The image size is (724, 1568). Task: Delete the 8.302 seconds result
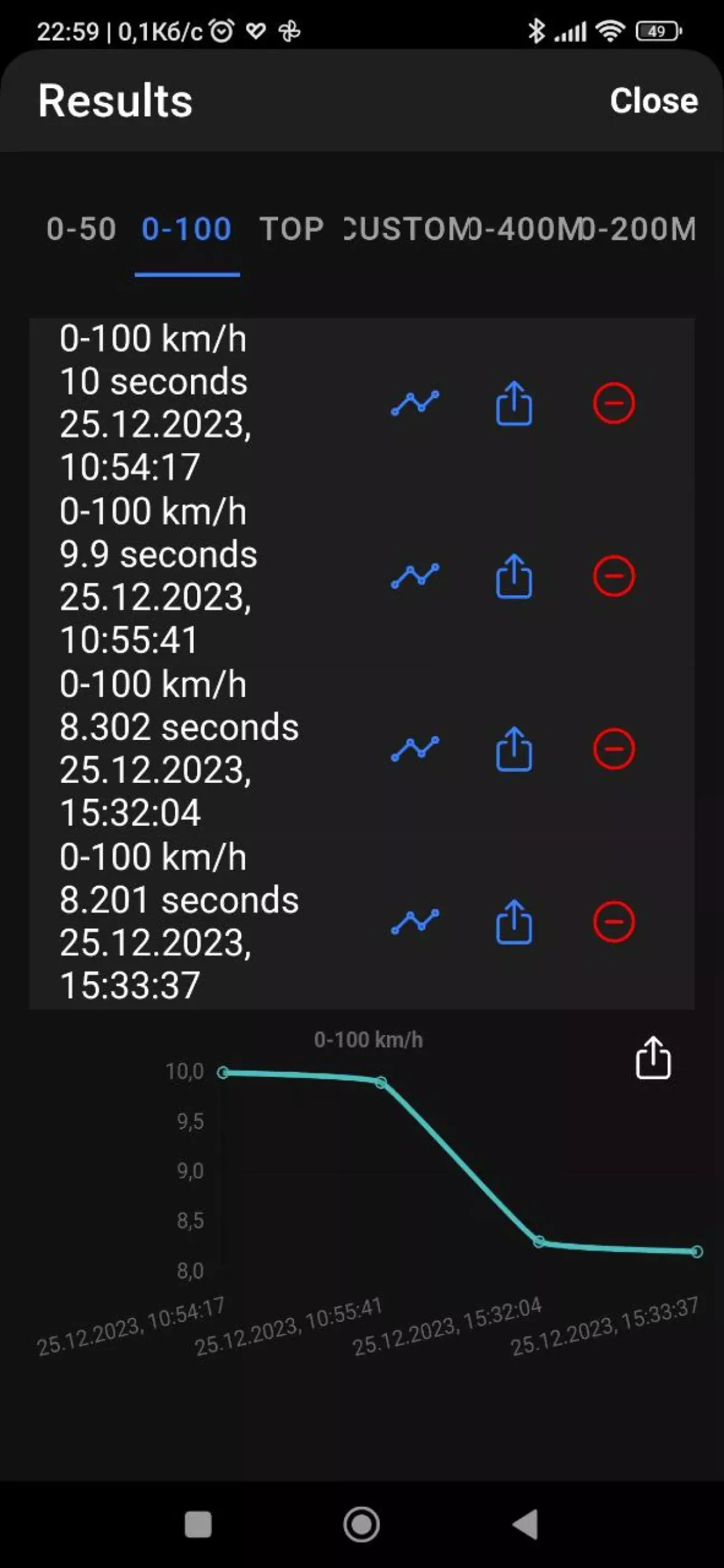click(x=614, y=749)
